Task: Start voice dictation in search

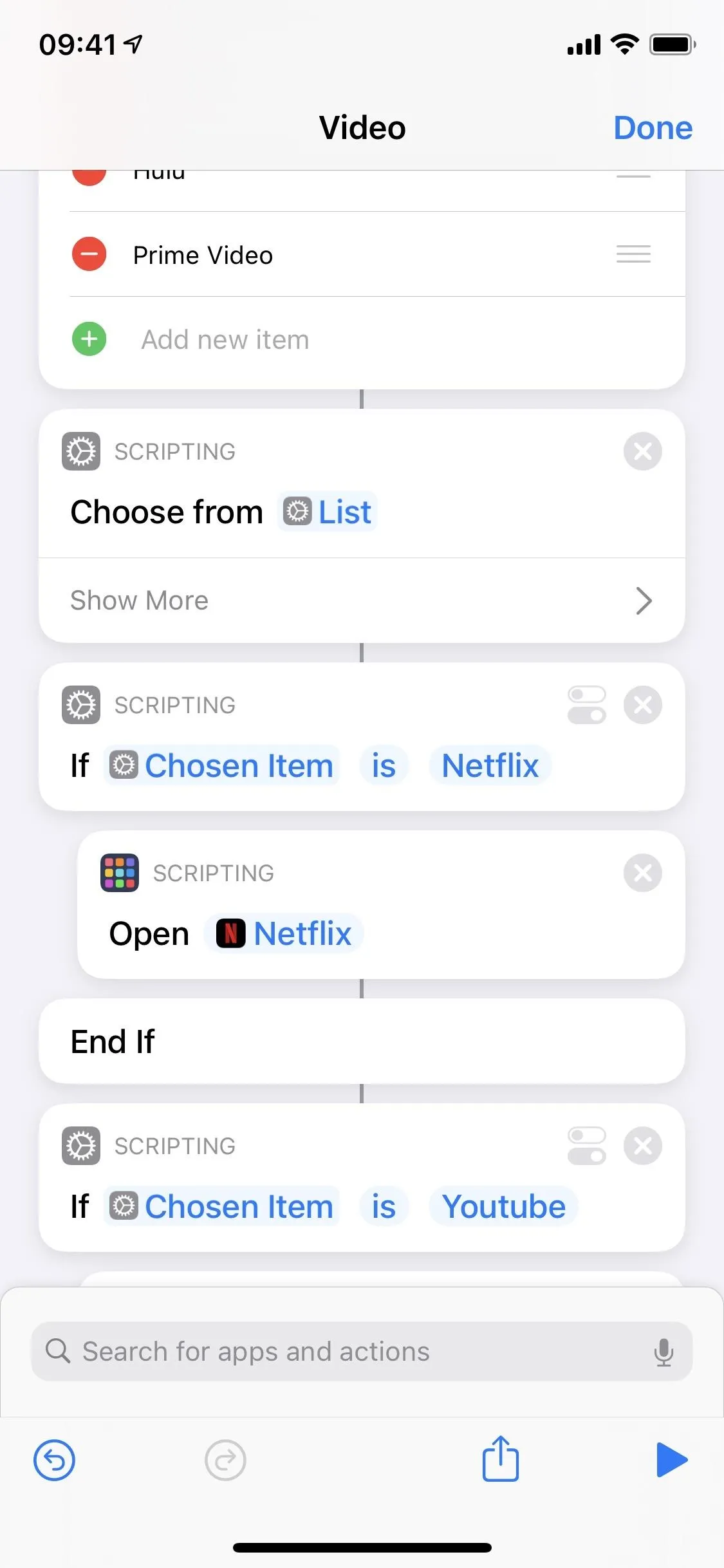Action: (x=664, y=1352)
